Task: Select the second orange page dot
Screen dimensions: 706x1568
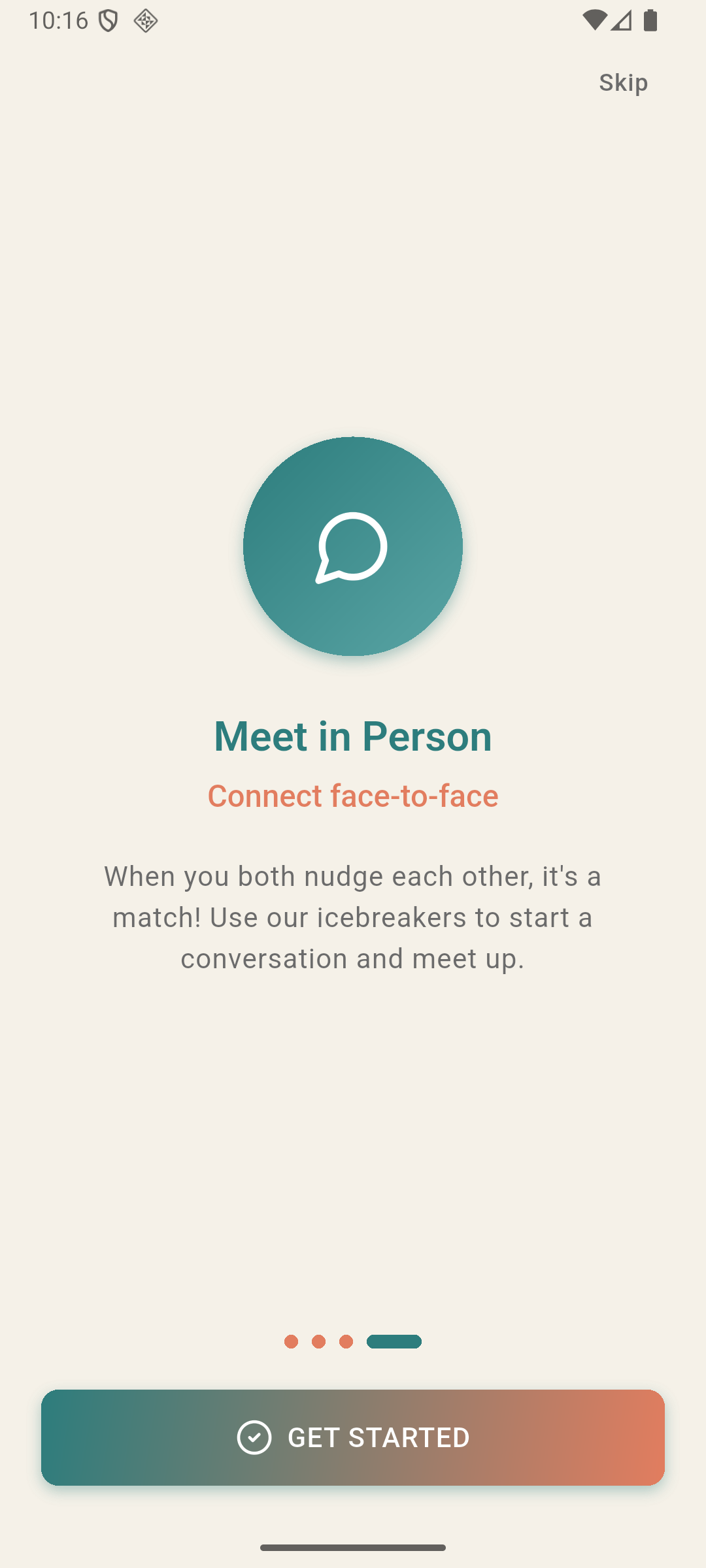Action: point(320,1342)
